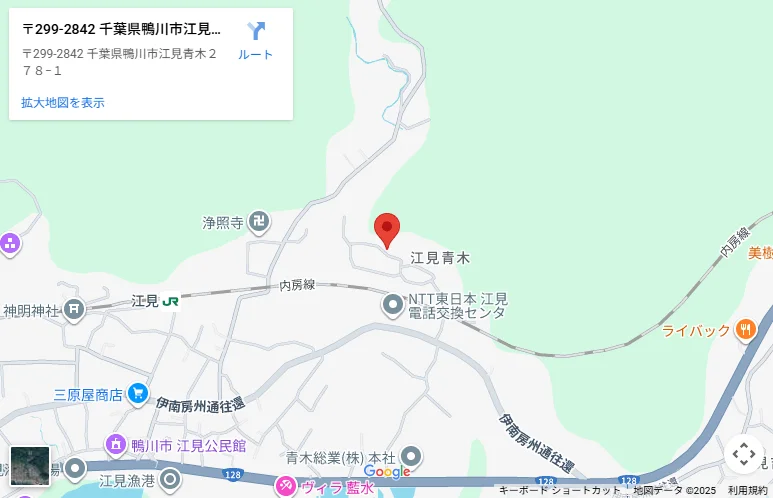Switch to satellite imagery thumbnail
The height and width of the screenshot is (498, 773).
tap(29, 466)
